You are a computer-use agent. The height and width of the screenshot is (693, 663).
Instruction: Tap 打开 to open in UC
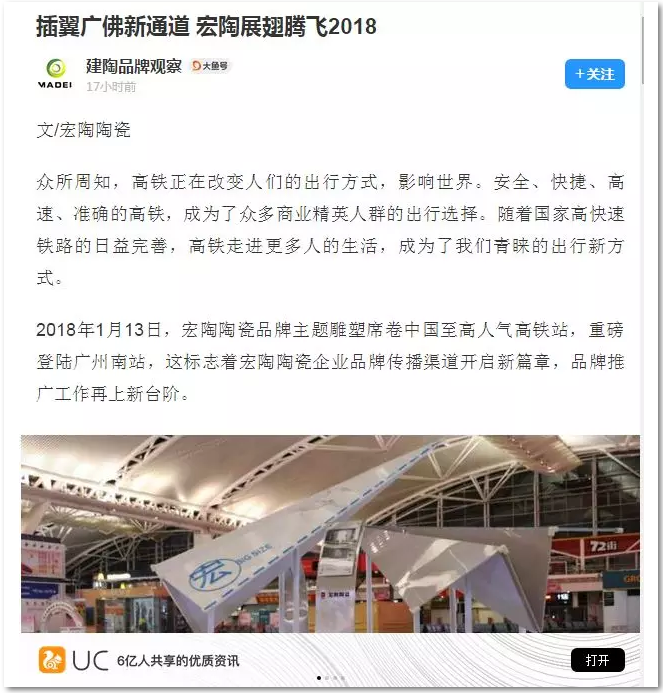(x=598, y=660)
